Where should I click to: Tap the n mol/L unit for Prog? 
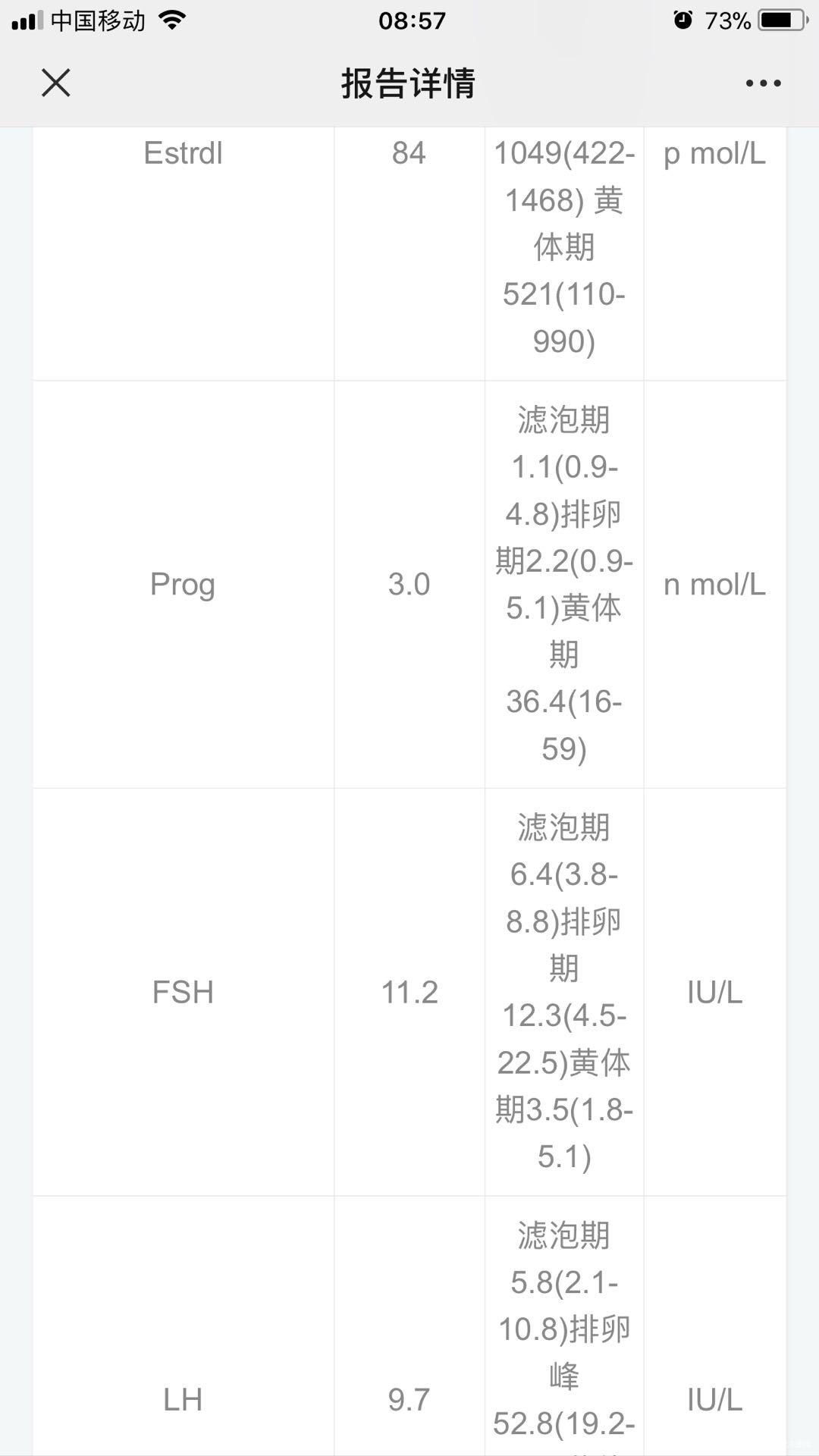(x=714, y=584)
